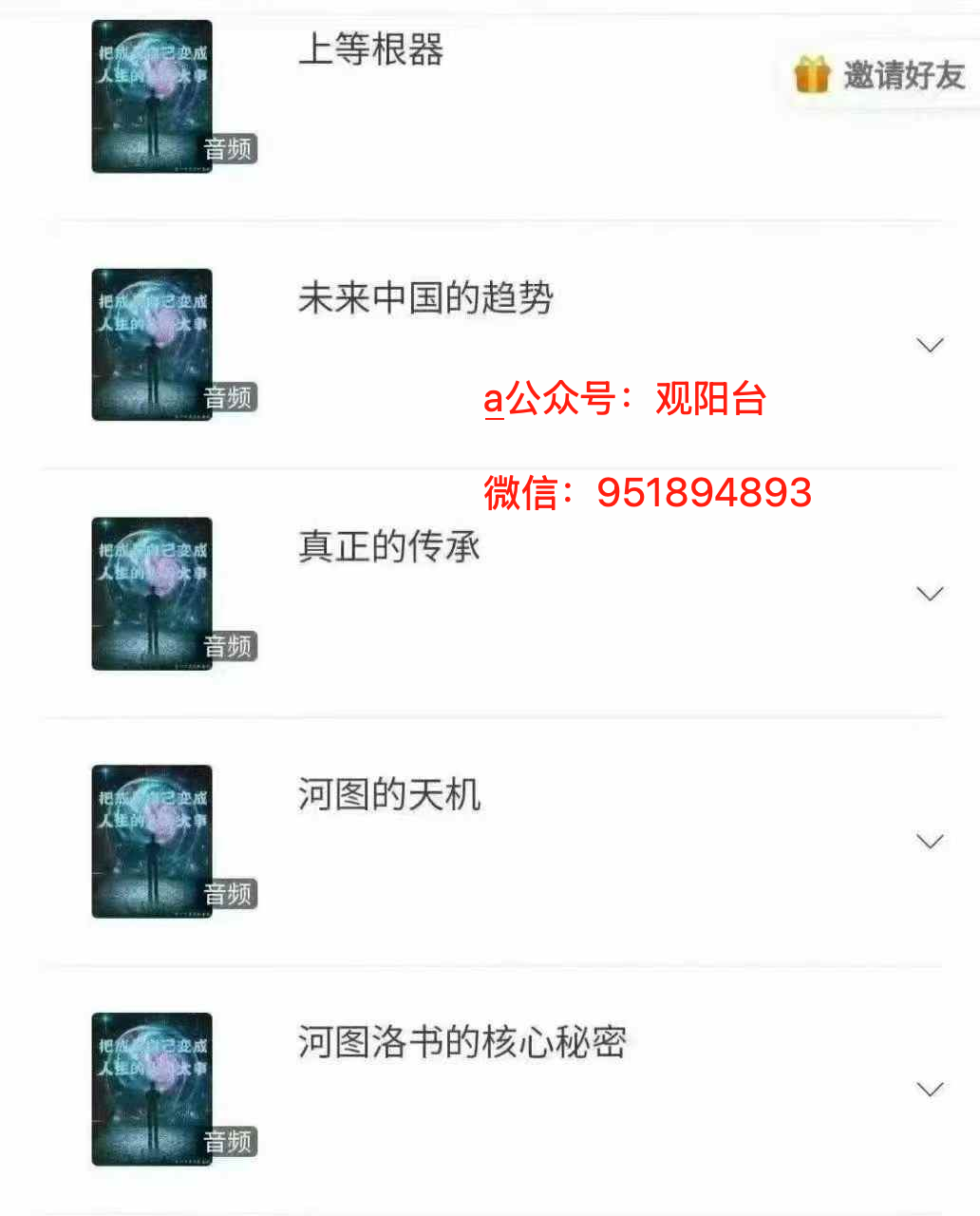Expand the chevron beside 真正的传承
980x1216 pixels.
[x=930, y=594]
